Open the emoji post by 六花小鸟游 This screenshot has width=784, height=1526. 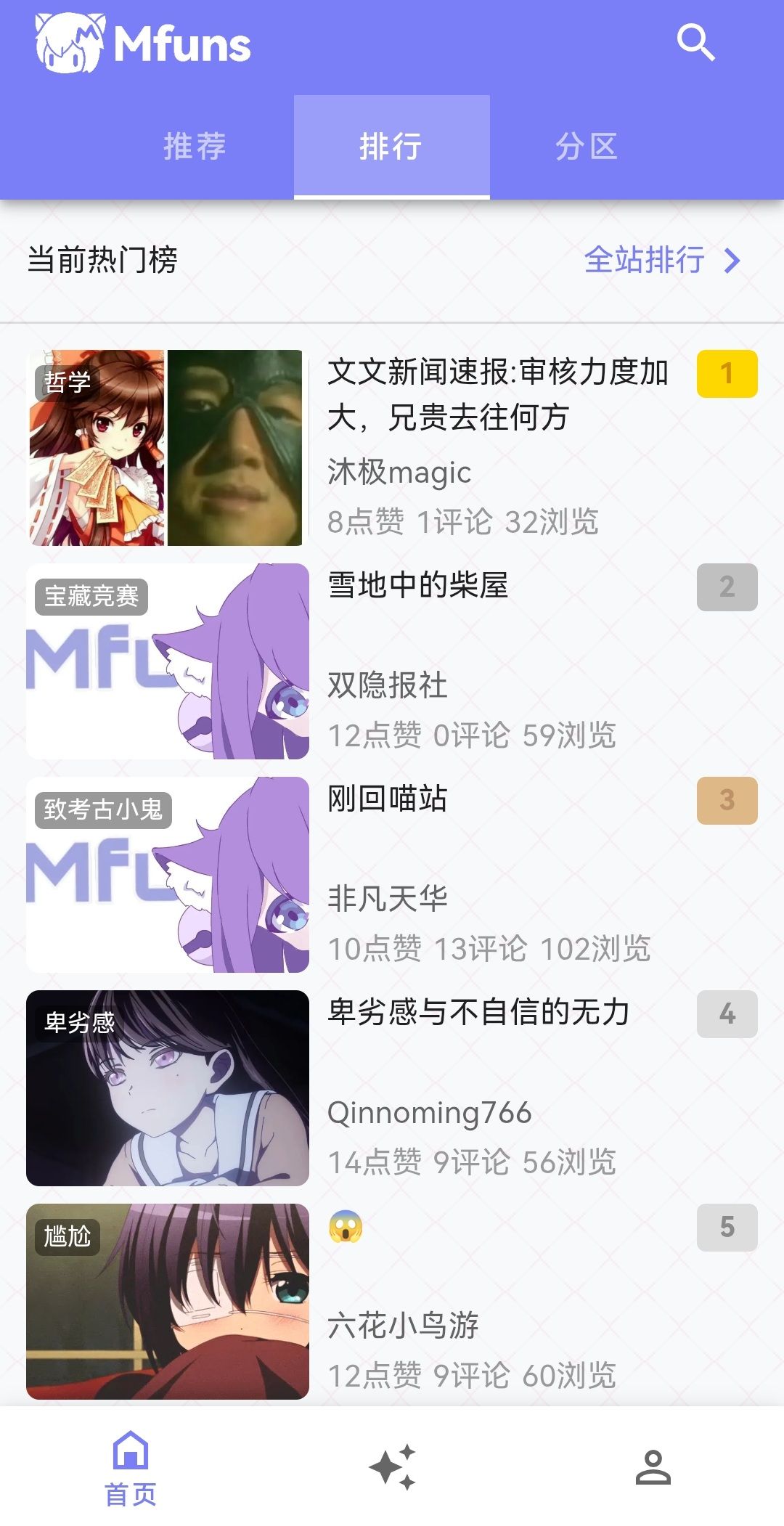(x=346, y=1228)
